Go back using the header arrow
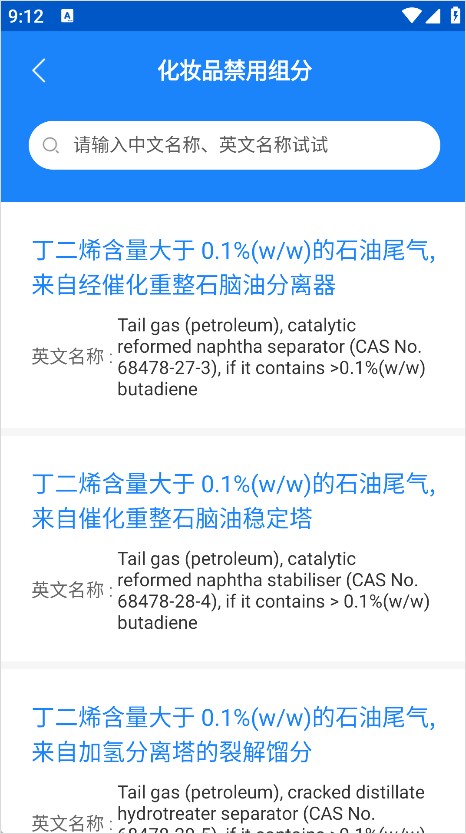The image size is (466, 834). pos(39,71)
